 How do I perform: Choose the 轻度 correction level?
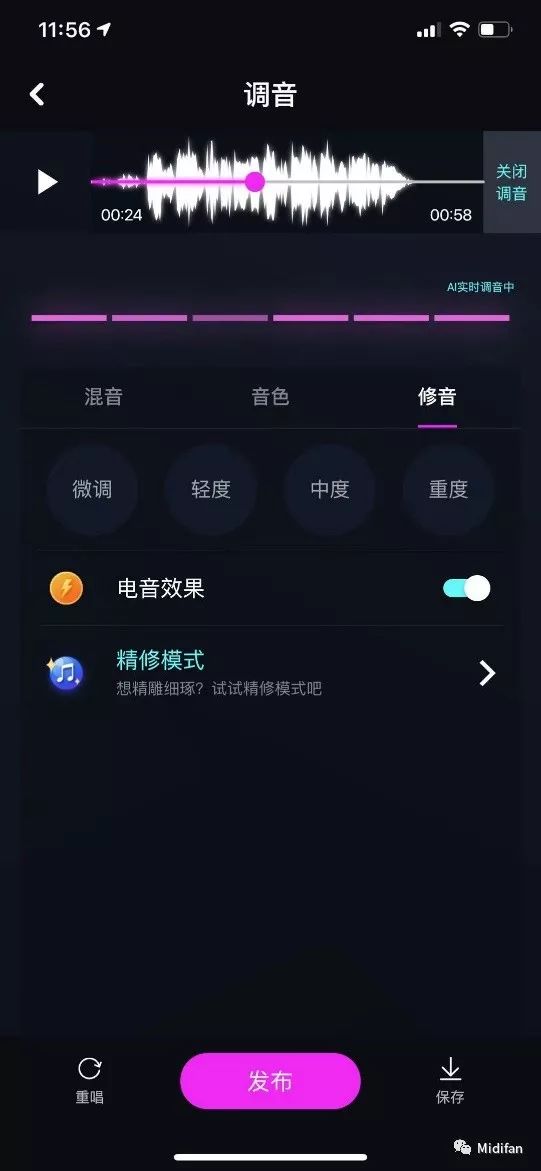click(x=211, y=489)
